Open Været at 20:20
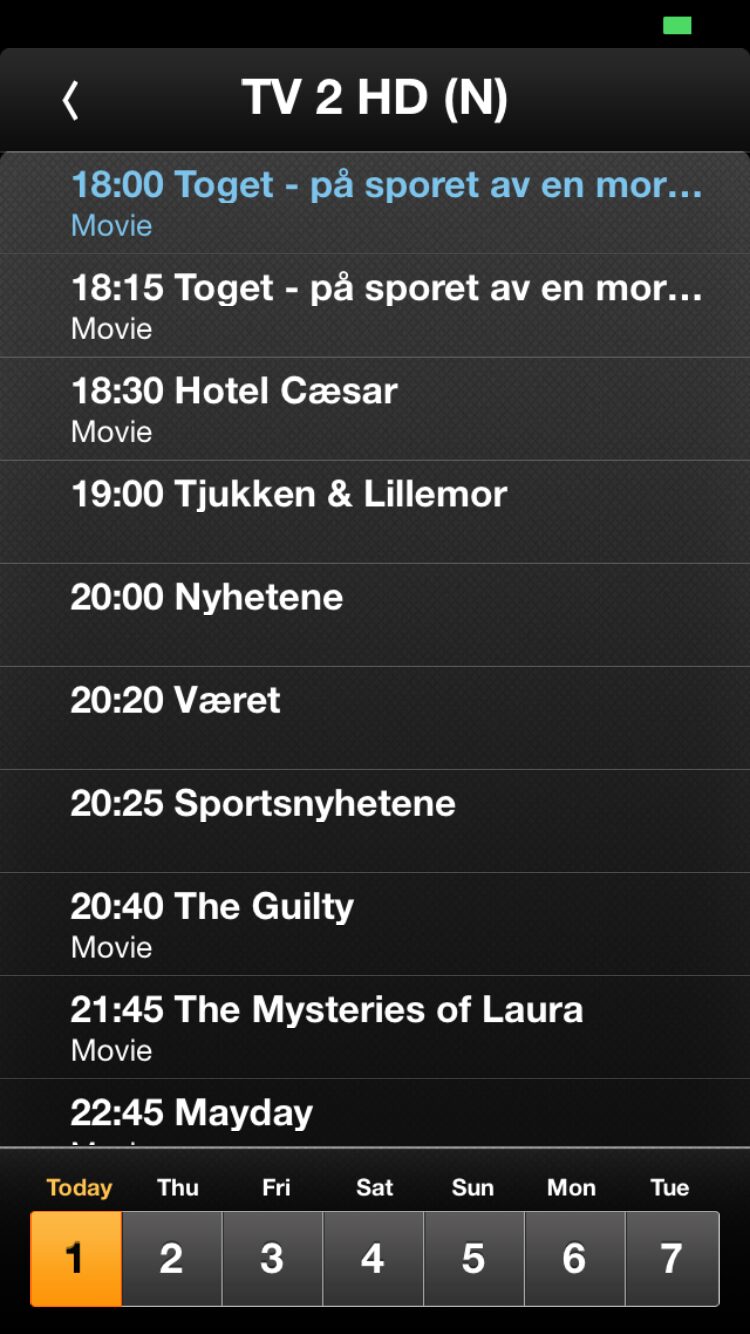Image resolution: width=750 pixels, height=1334 pixels. coord(375,718)
